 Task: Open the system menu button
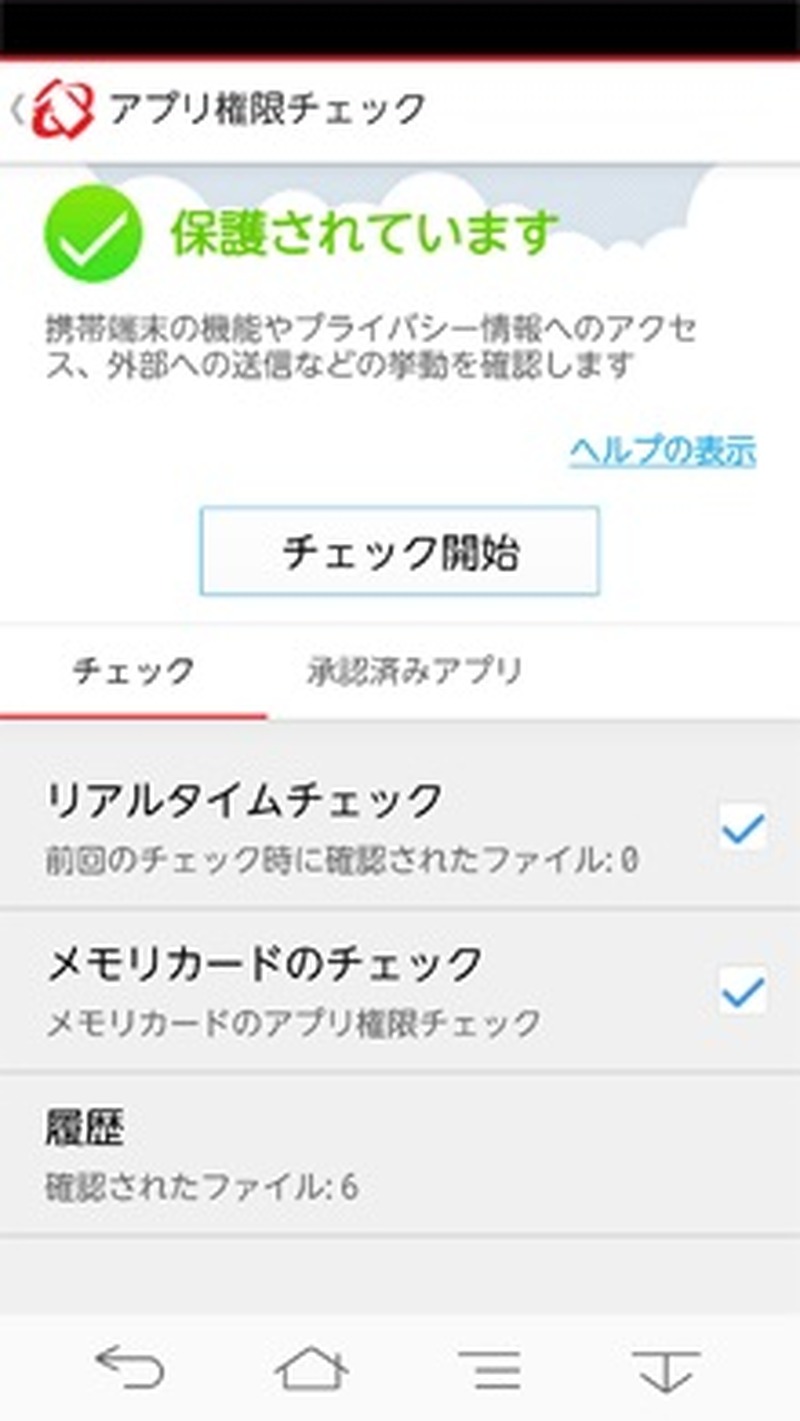489,1368
